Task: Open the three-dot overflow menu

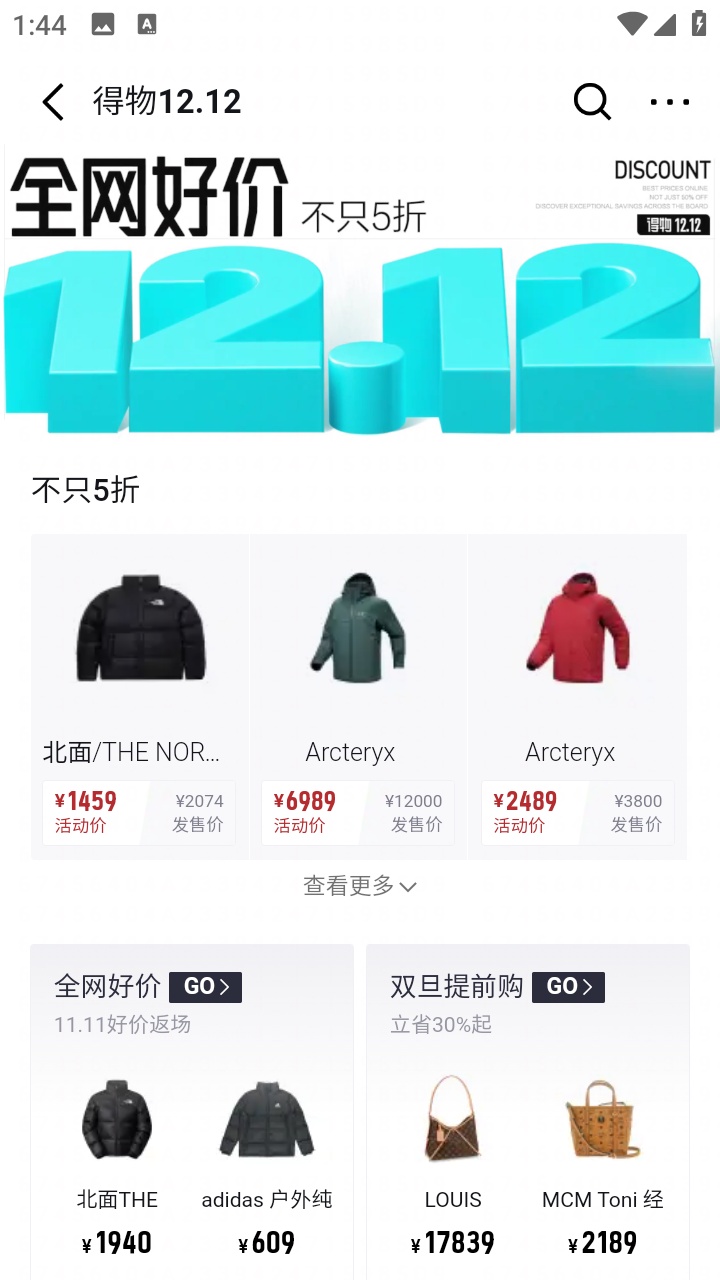Action: pos(669,102)
